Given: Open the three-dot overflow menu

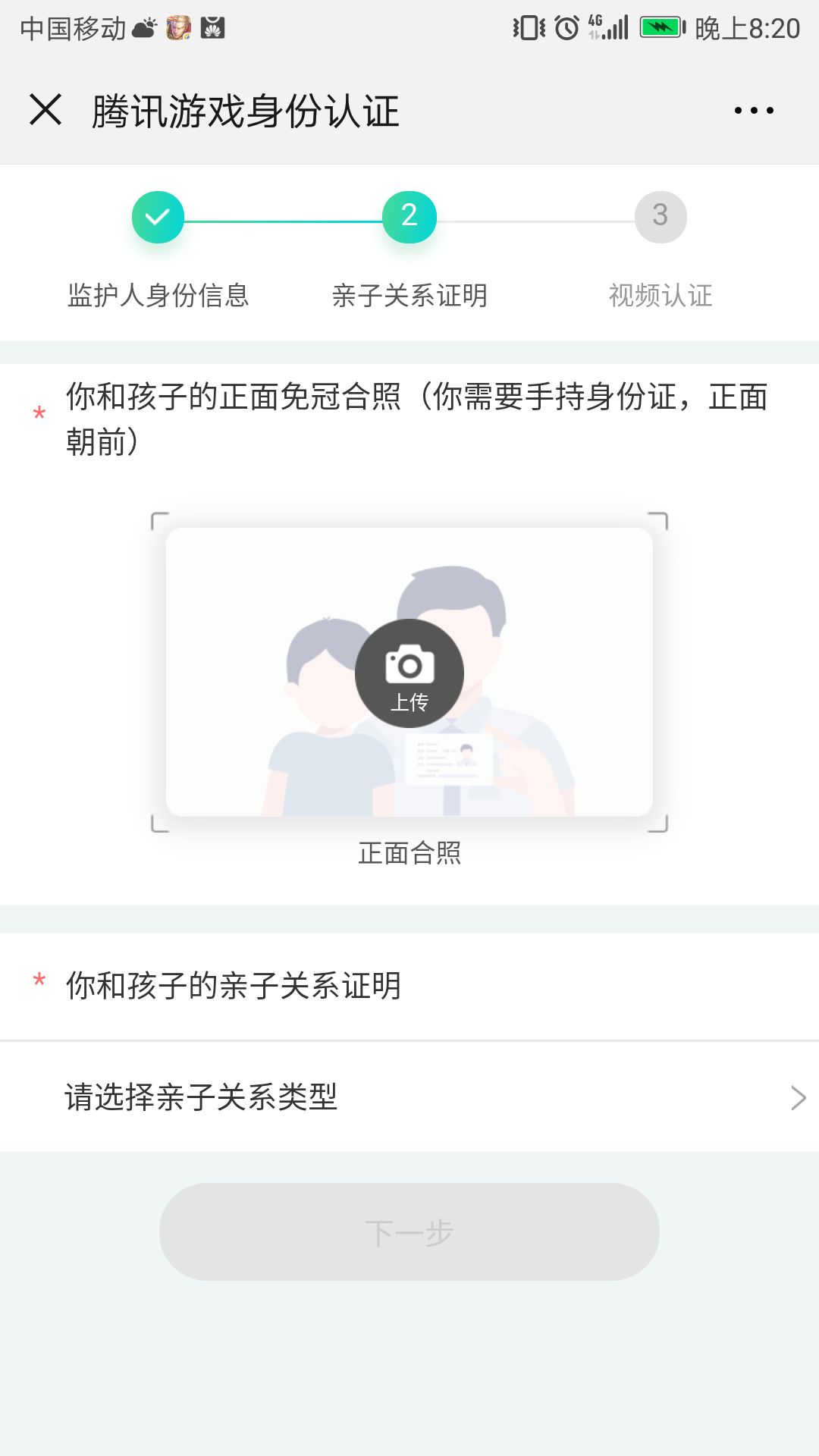Looking at the screenshot, I should (x=754, y=111).
